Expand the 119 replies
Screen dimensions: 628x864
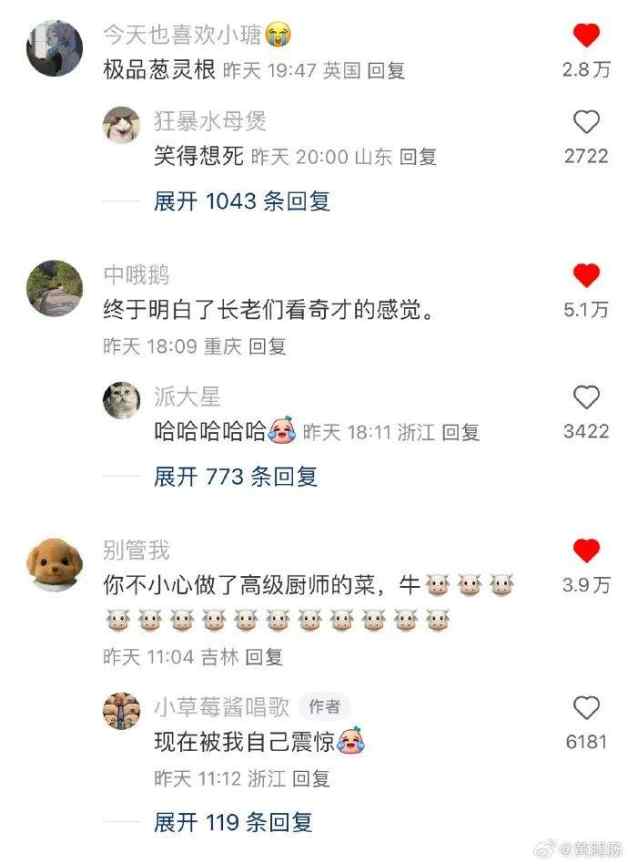tap(233, 822)
